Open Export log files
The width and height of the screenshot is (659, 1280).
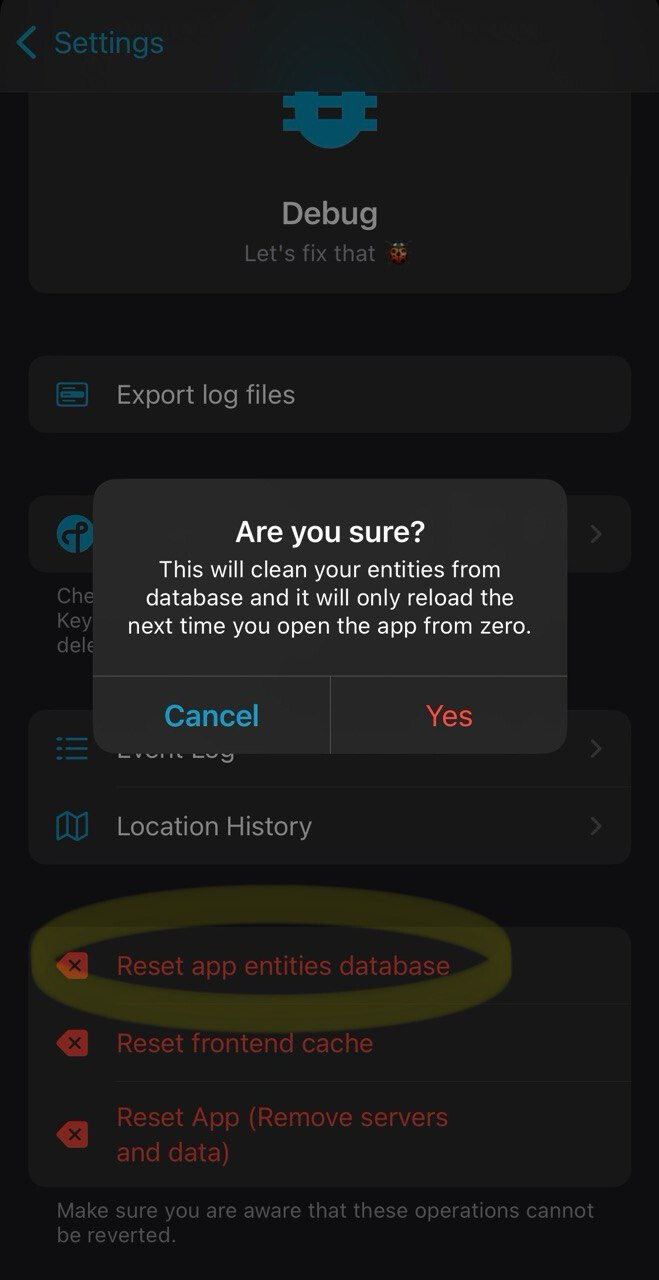205,395
